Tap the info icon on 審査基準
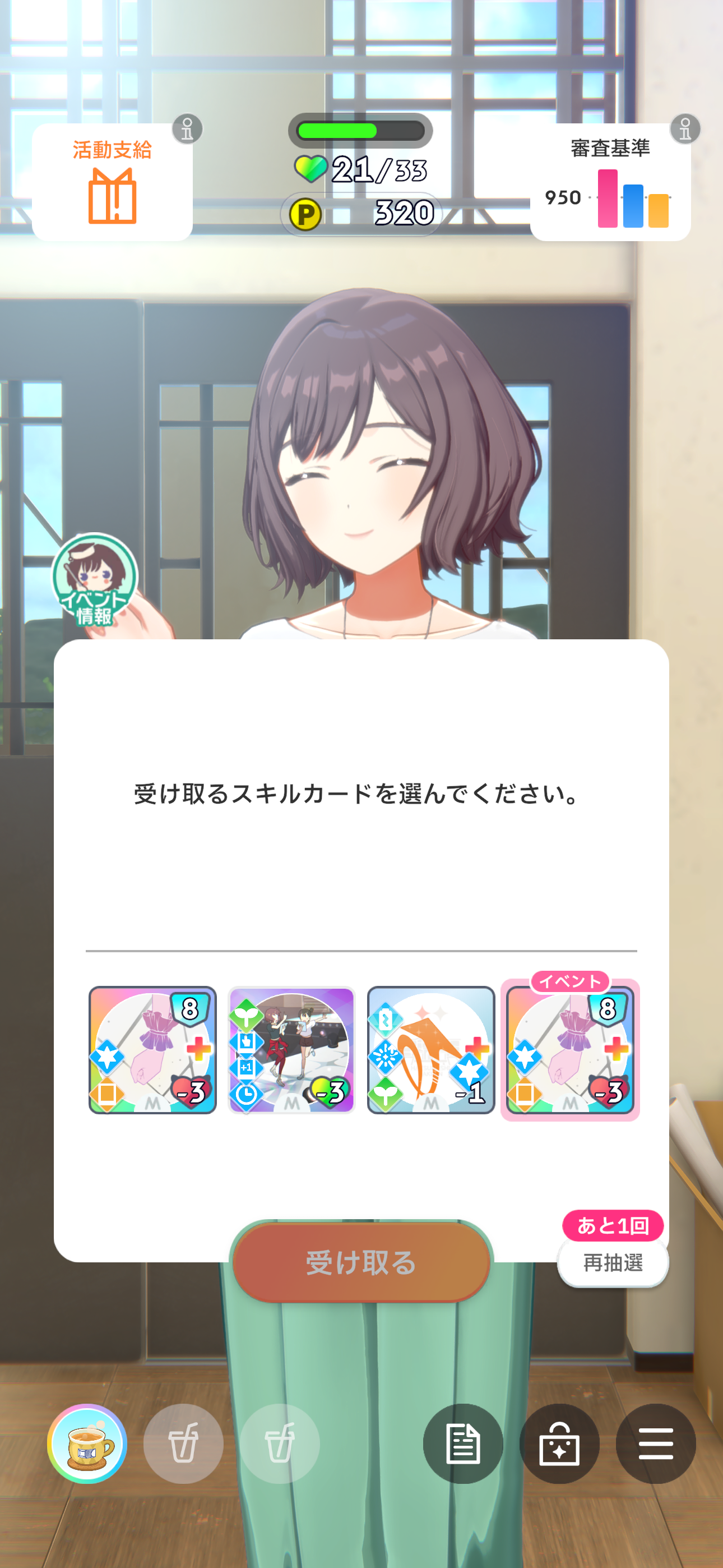This screenshot has height=1568, width=723. [x=685, y=129]
